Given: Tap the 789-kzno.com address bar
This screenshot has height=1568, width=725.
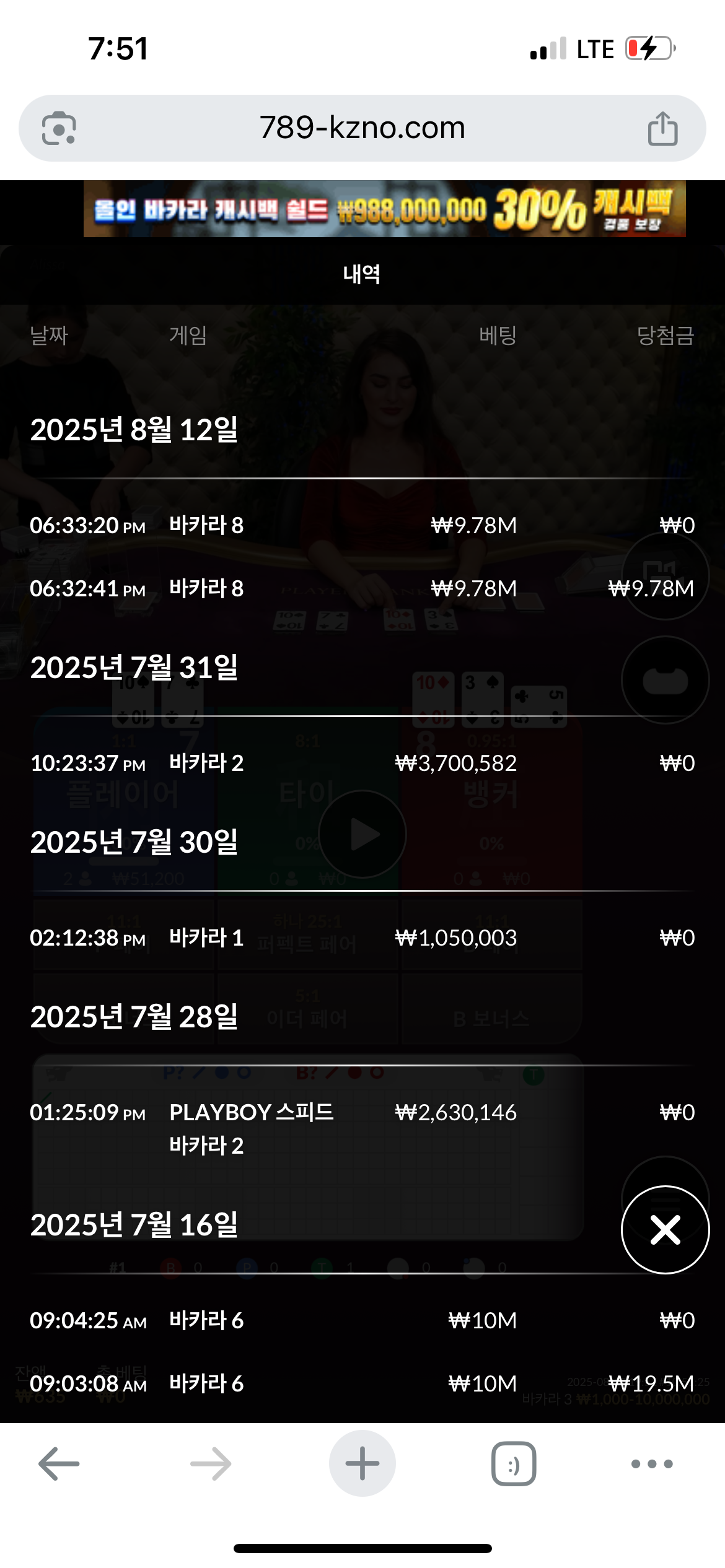Looking at the screenshot, I should coord(362,128).
